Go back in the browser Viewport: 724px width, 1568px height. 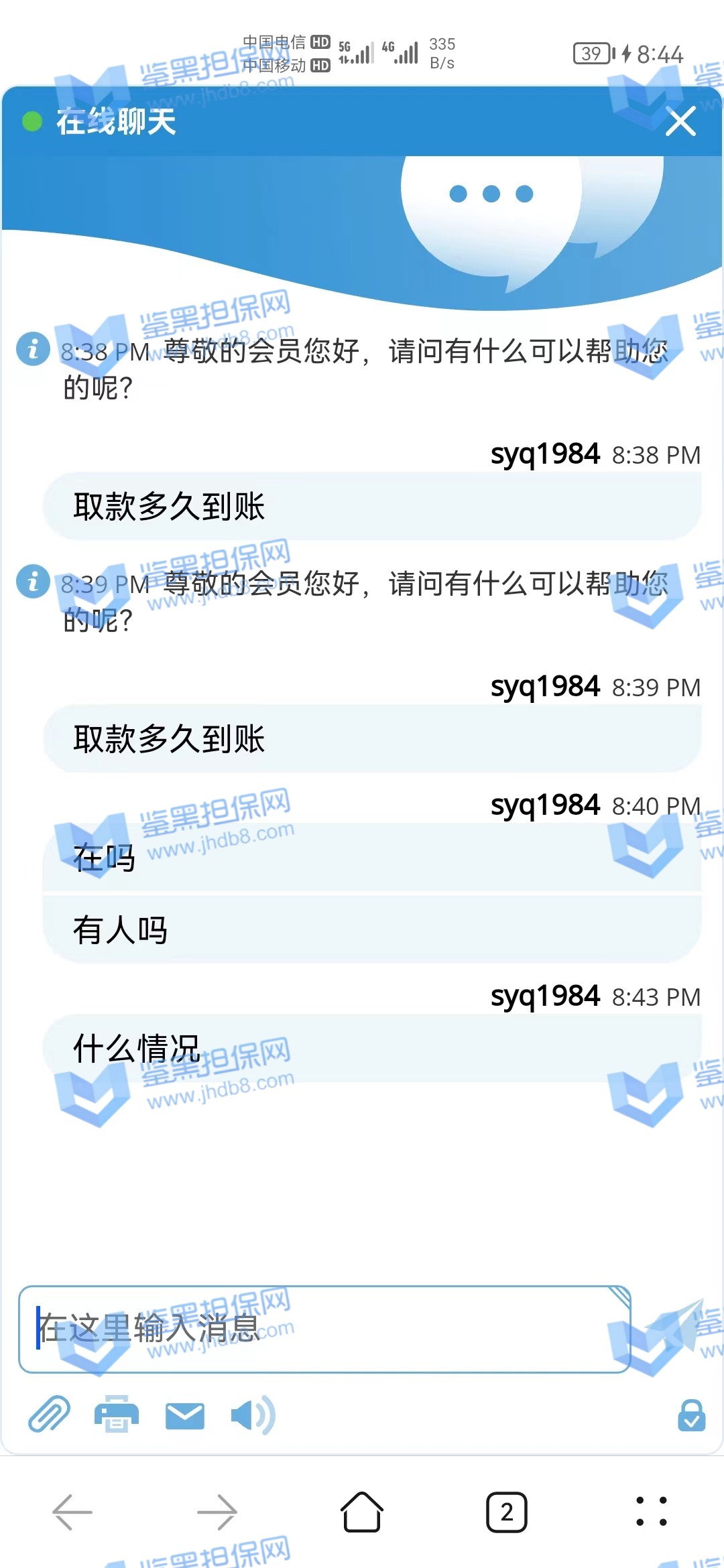click(x=72, y=1512)
